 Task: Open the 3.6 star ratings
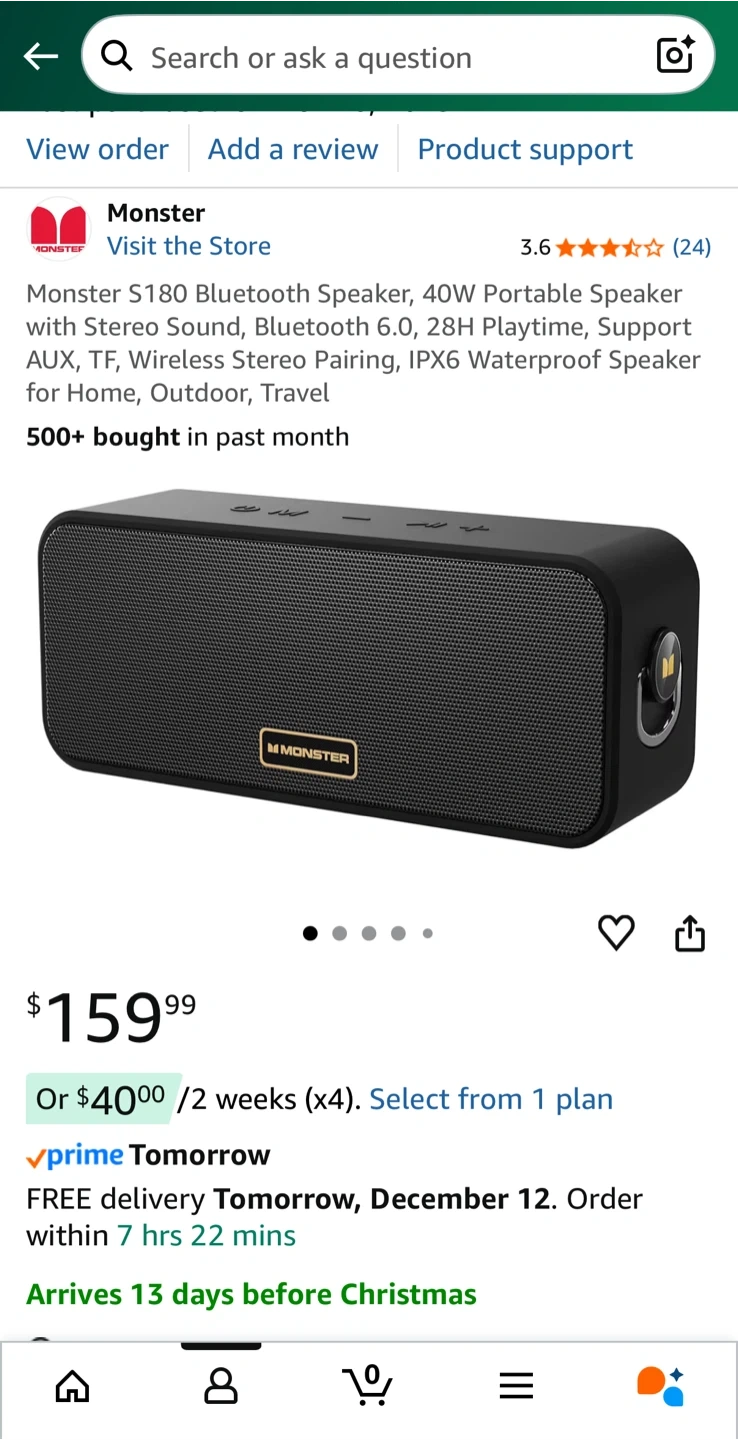[616, 247]
